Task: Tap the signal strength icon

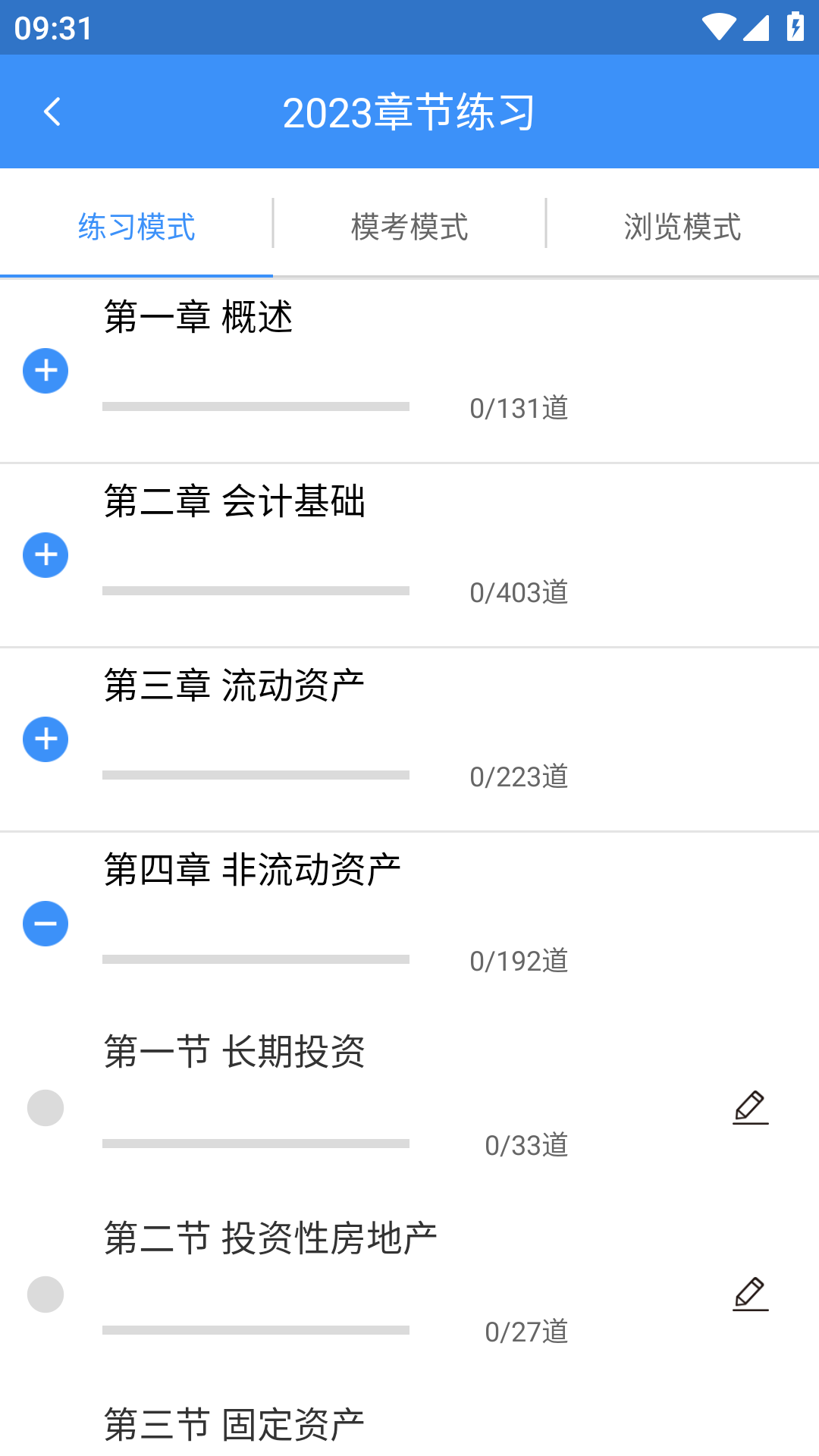Action: click(x=756, y=25)
